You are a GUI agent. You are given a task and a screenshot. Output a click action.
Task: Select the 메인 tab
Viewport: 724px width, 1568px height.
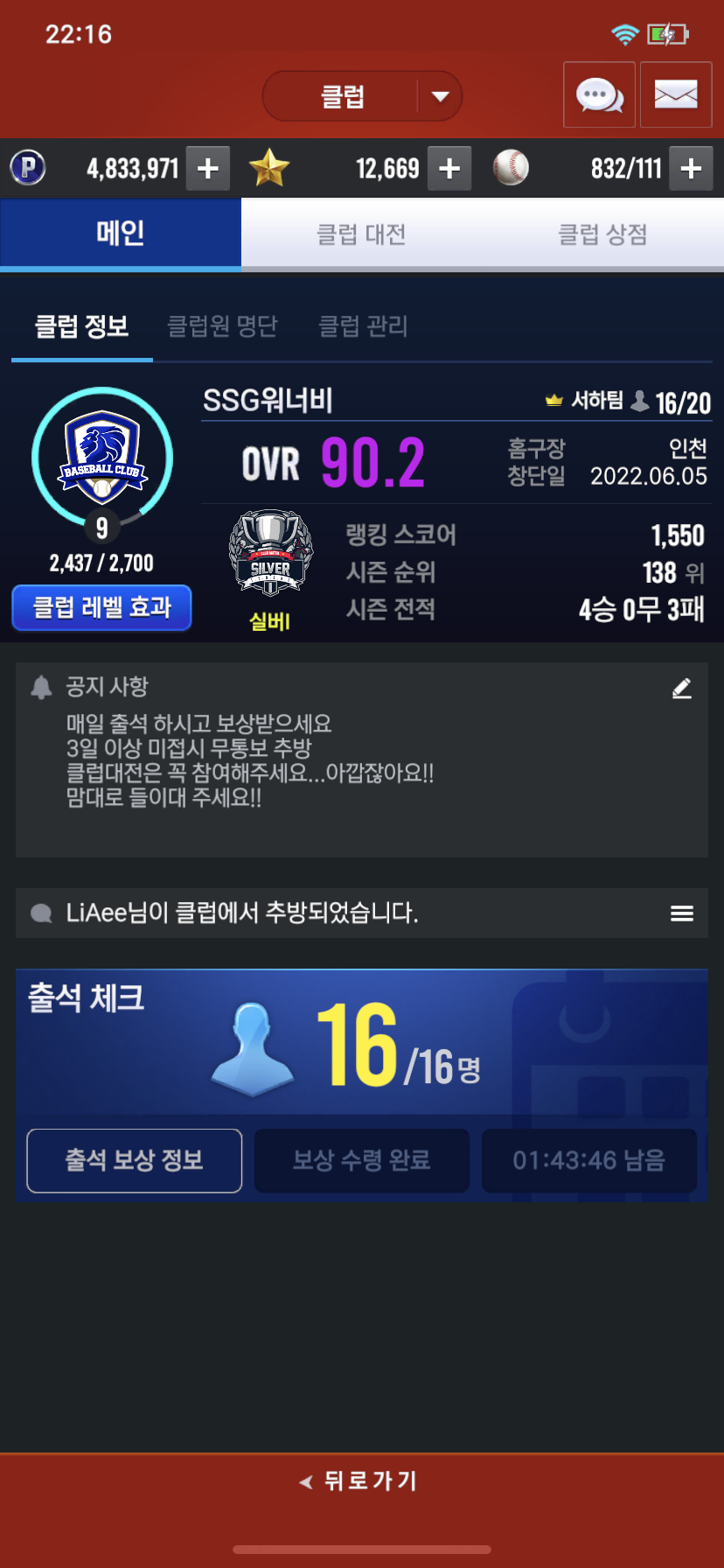[121, 234]
